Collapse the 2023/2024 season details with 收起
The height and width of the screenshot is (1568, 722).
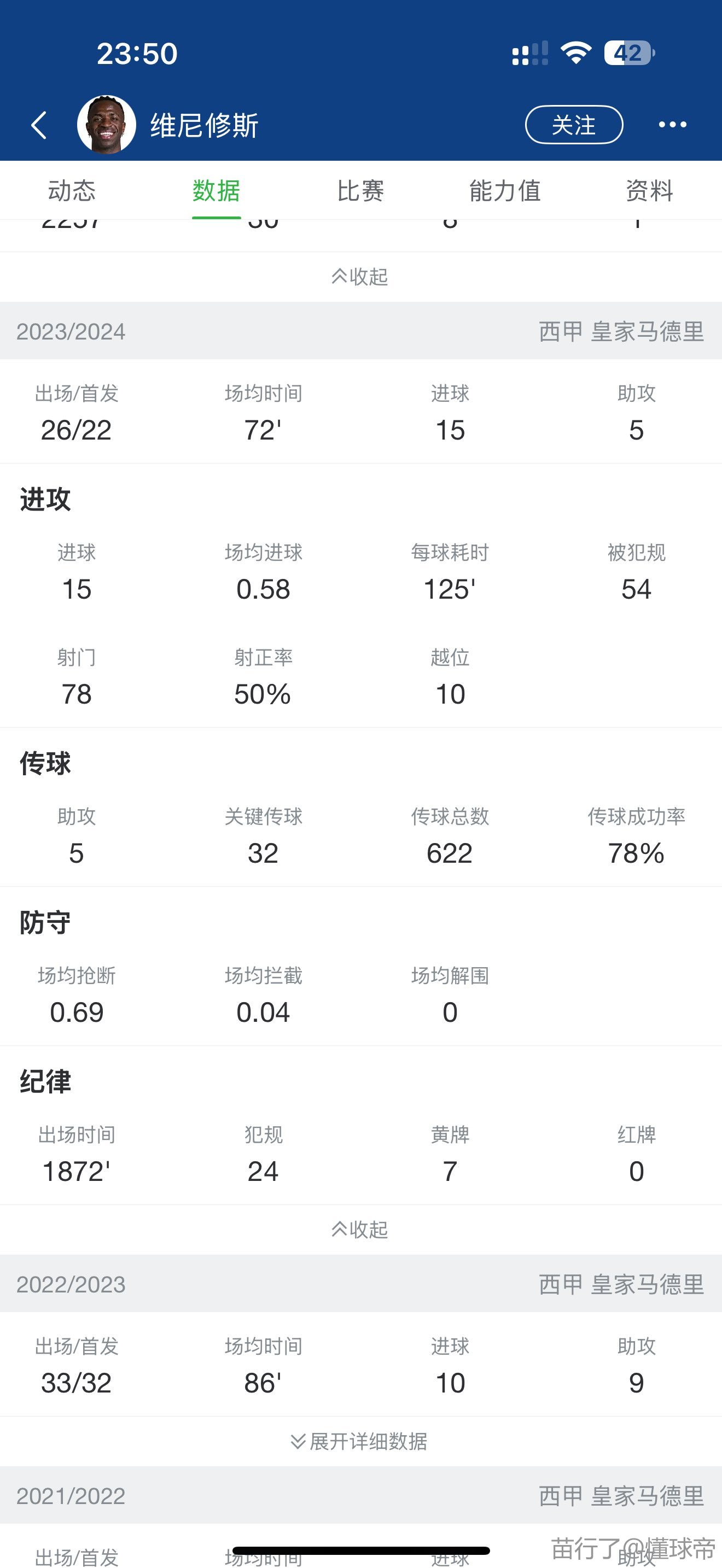360,1230
